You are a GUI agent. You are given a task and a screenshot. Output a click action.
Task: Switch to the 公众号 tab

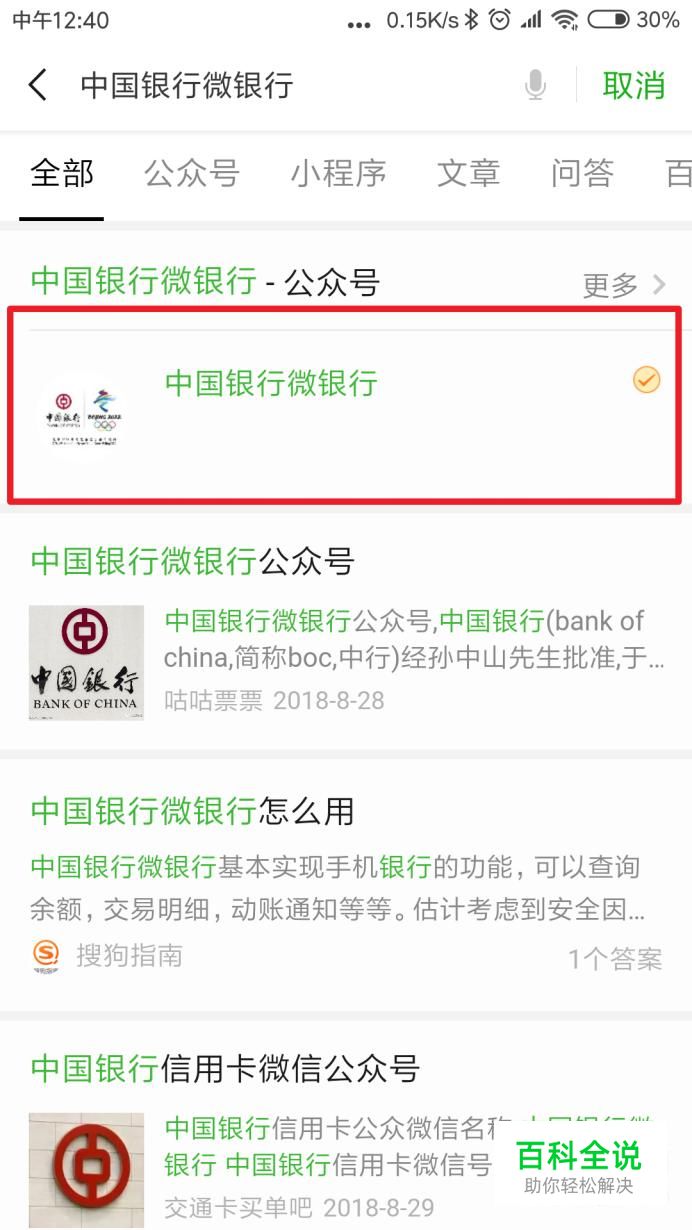click(192, 173)
